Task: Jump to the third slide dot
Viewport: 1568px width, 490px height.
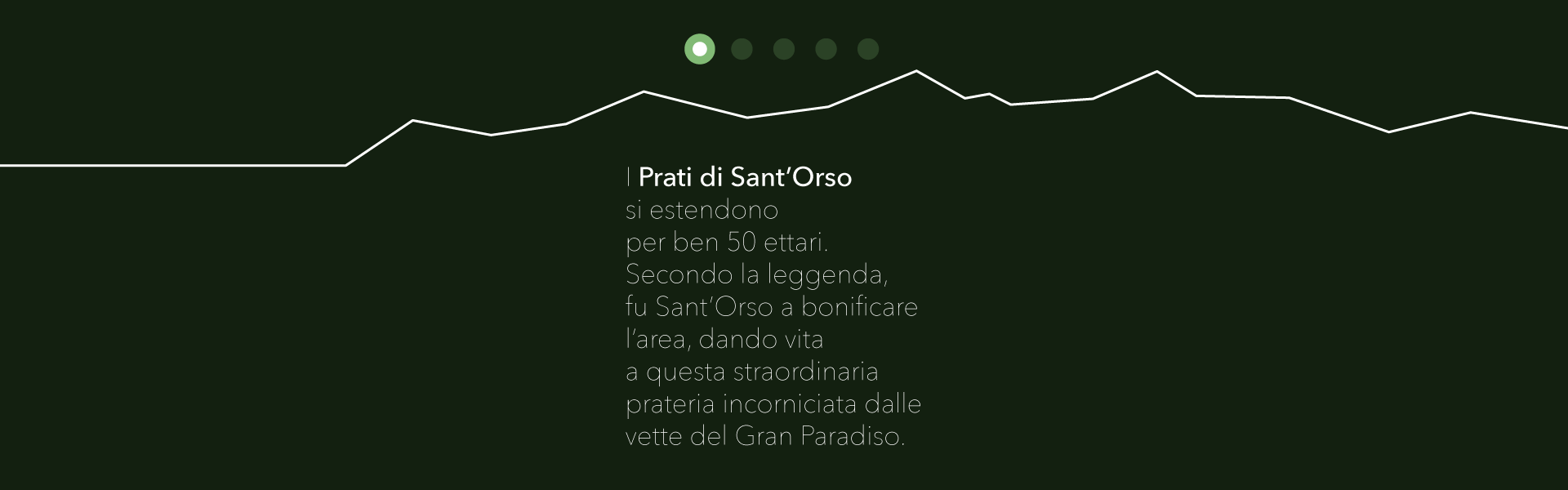Action: click(x=784, y=49)
